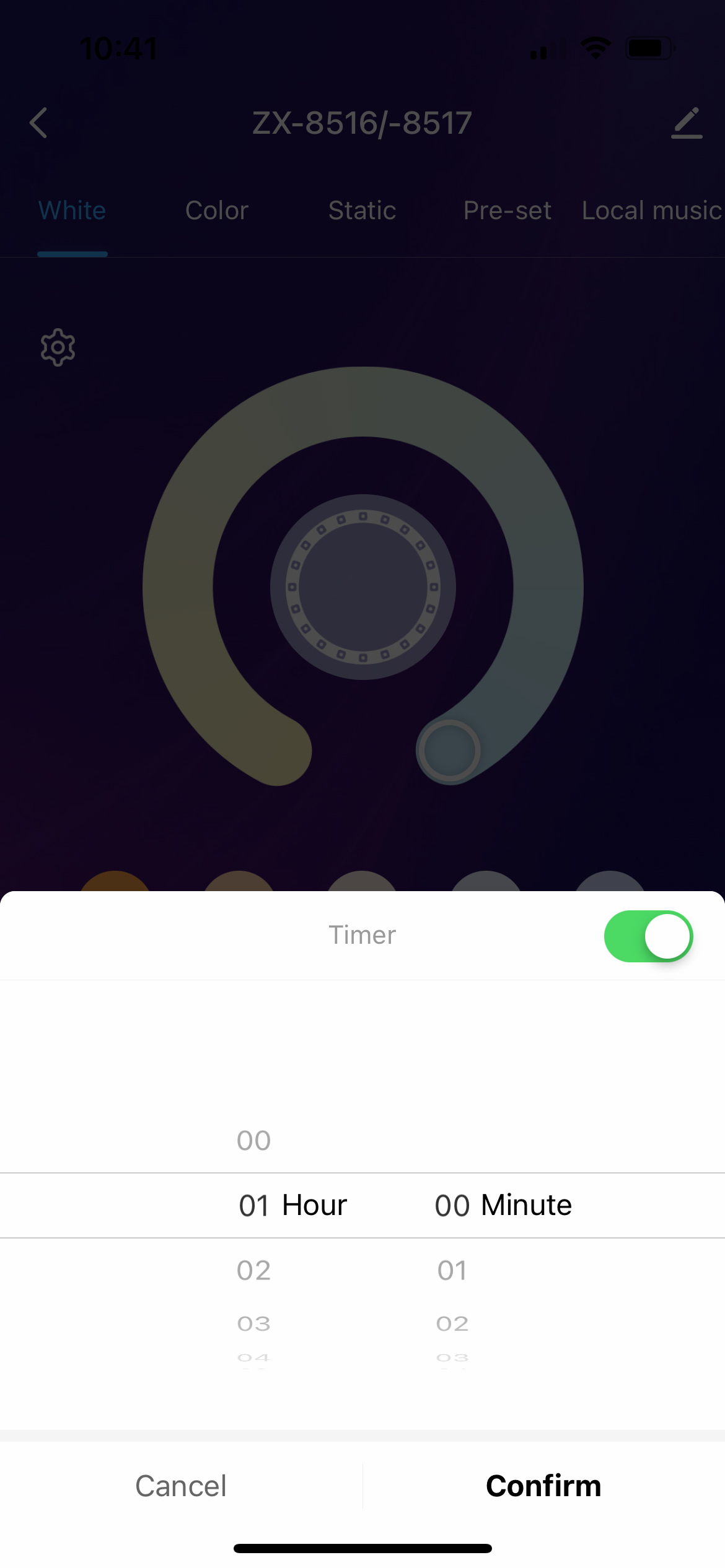Screen dimensions: 725x1568
Task: Select 00 in the hour picker
Action: (253, 1140)
